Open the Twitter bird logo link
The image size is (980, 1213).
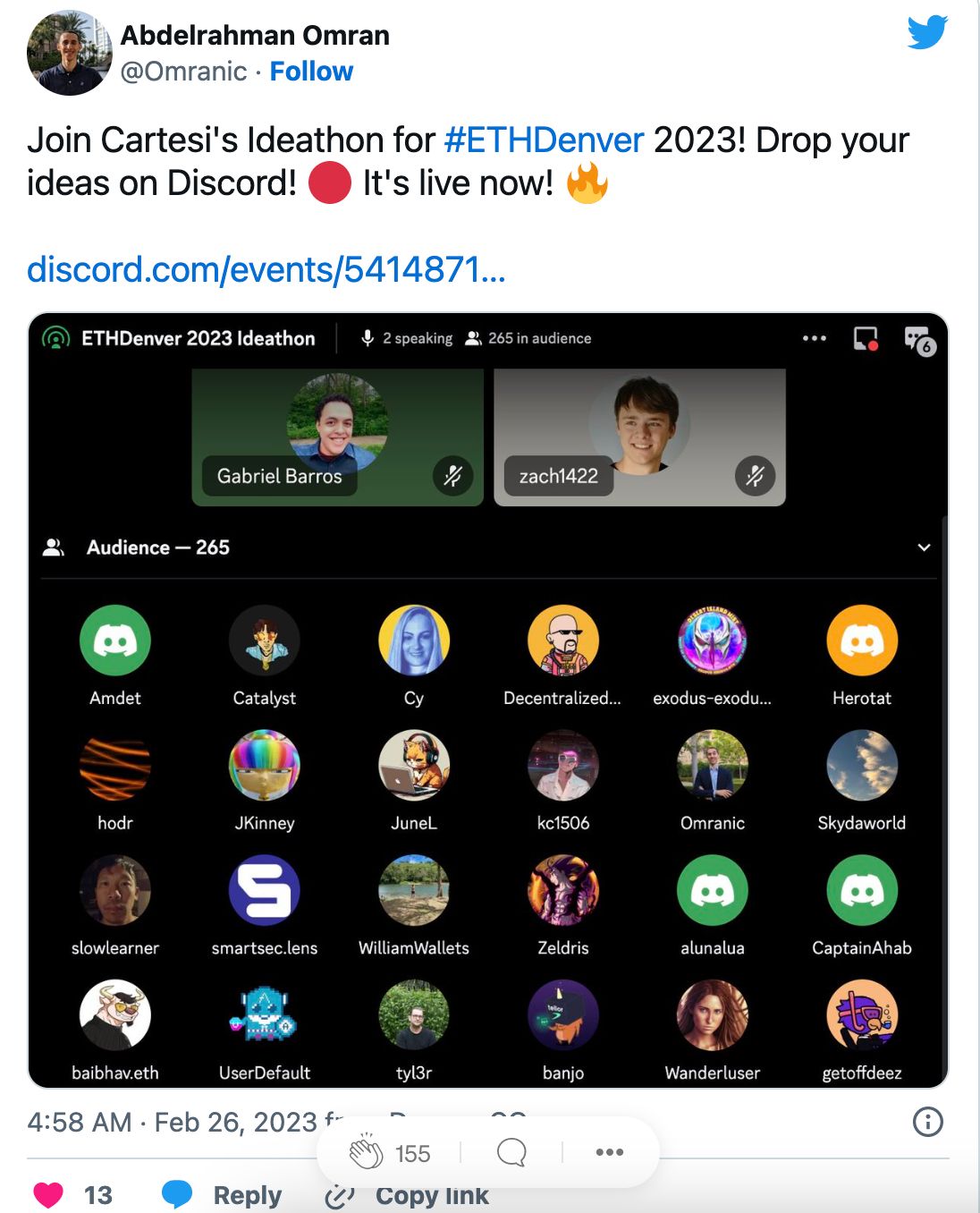927,33
